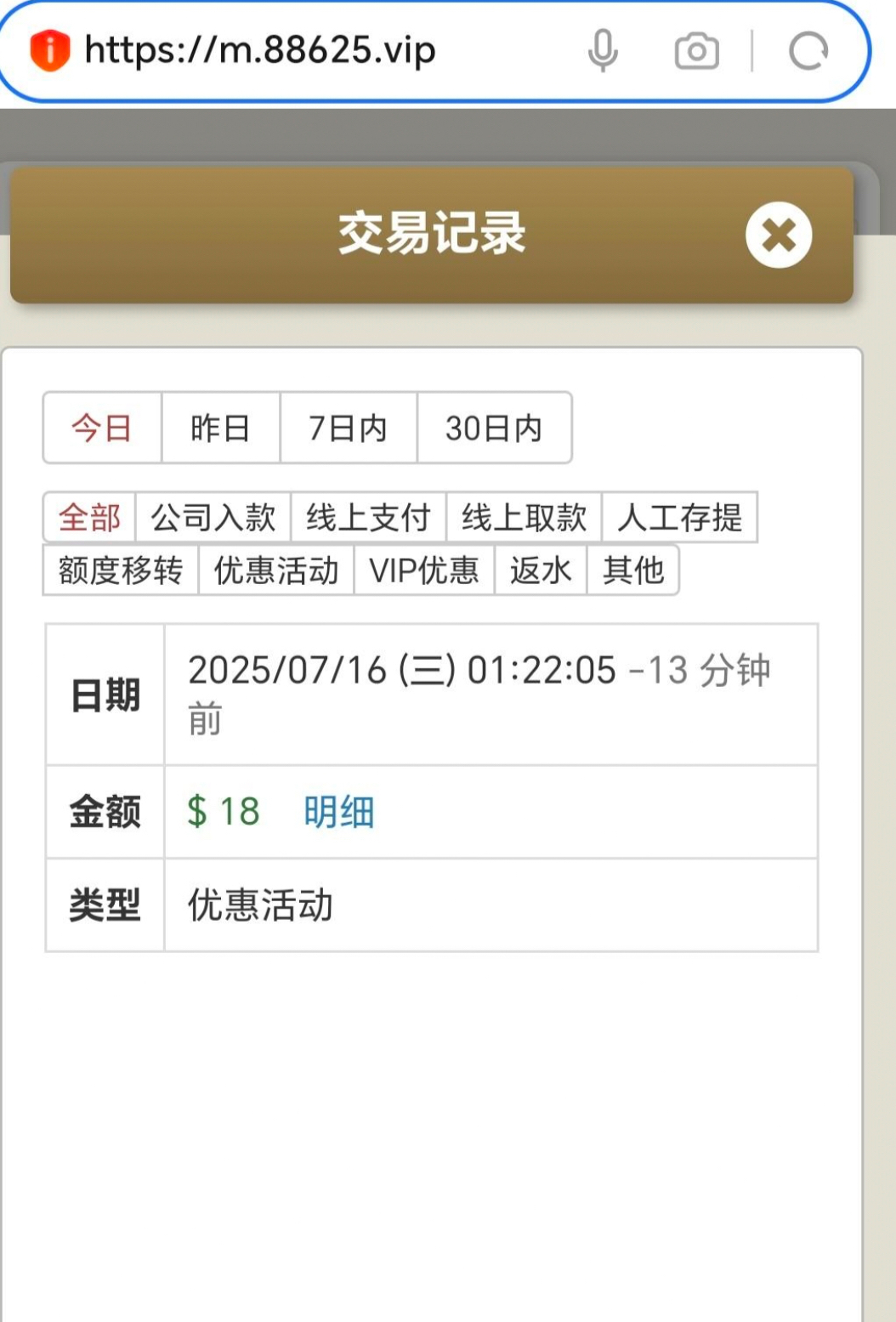Reload the page

click(808, 51)
